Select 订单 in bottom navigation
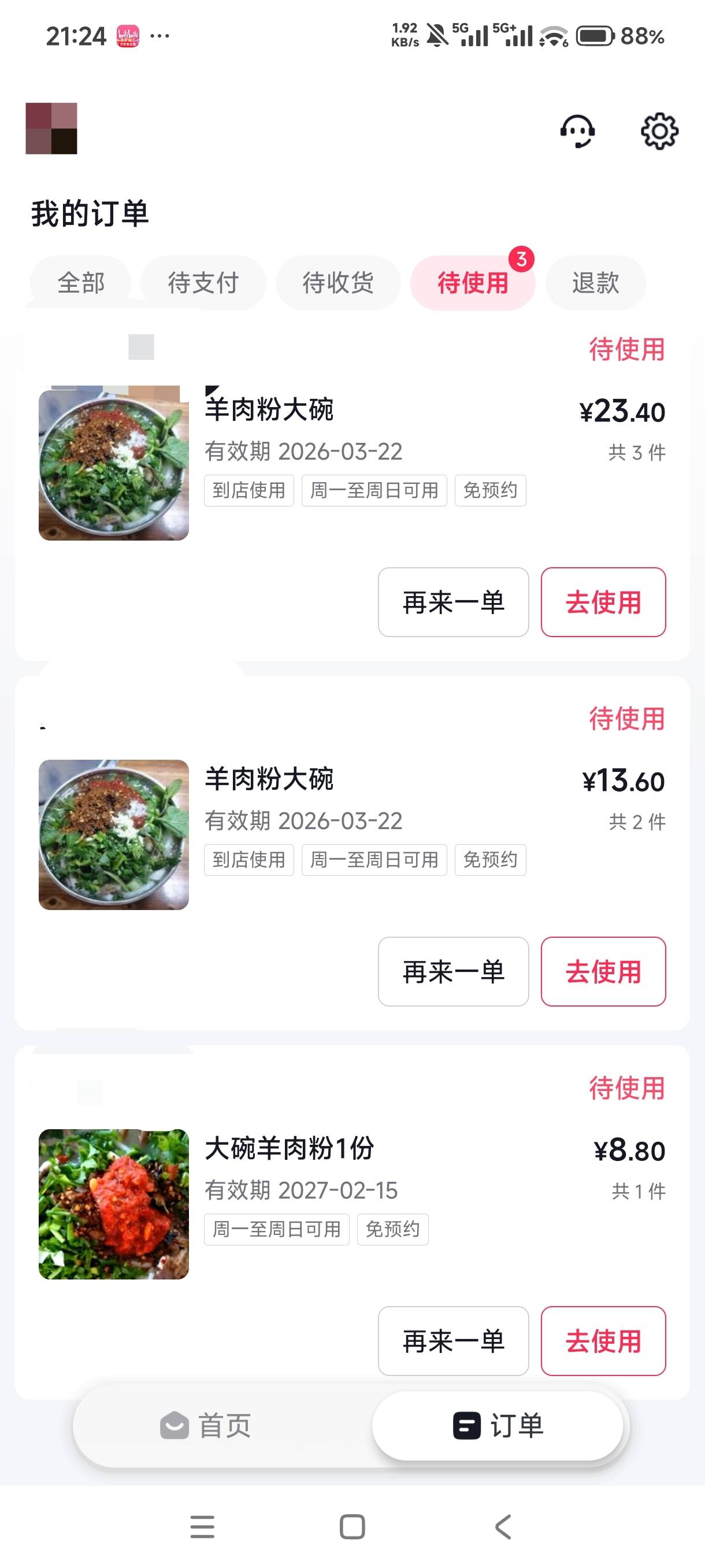 pos(498,1426)
